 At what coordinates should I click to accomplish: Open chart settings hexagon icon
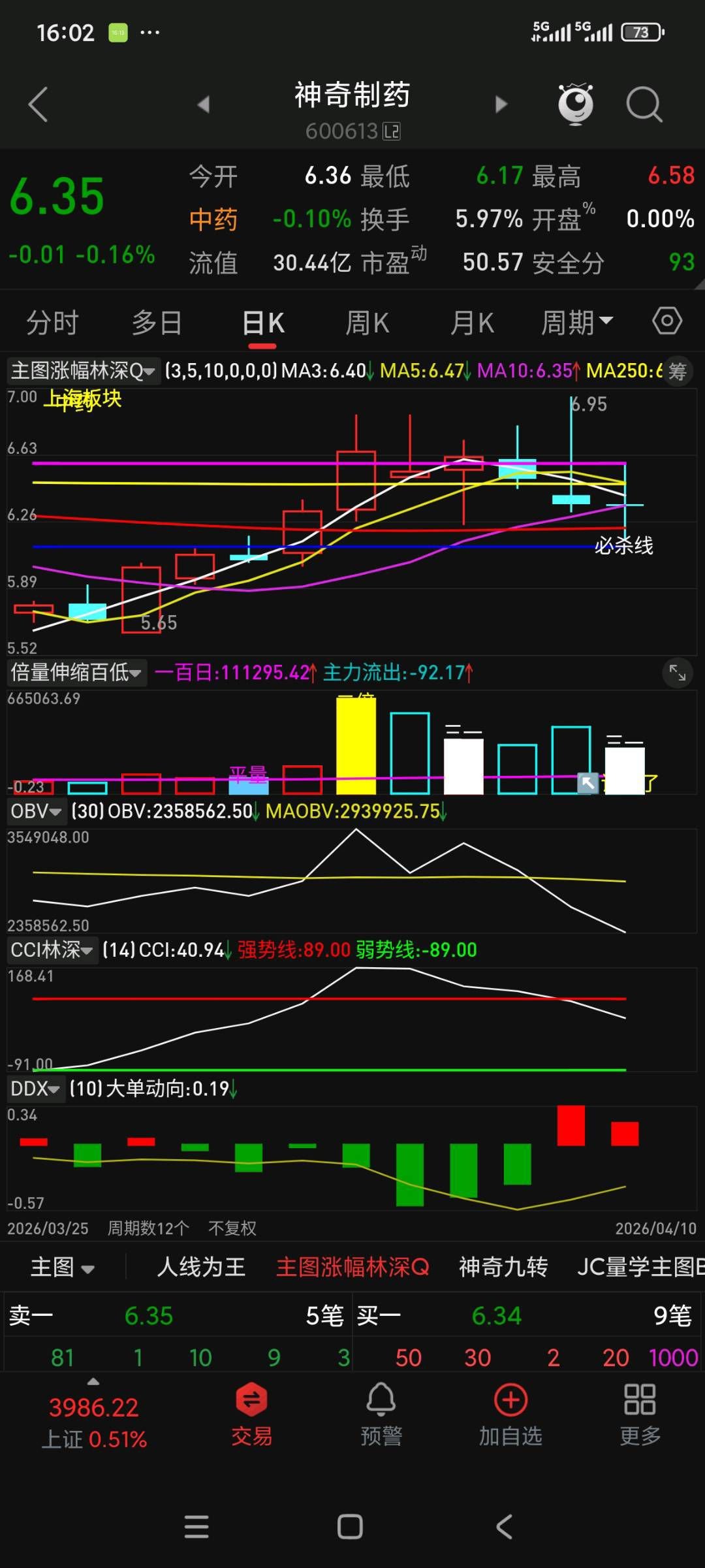666,321
